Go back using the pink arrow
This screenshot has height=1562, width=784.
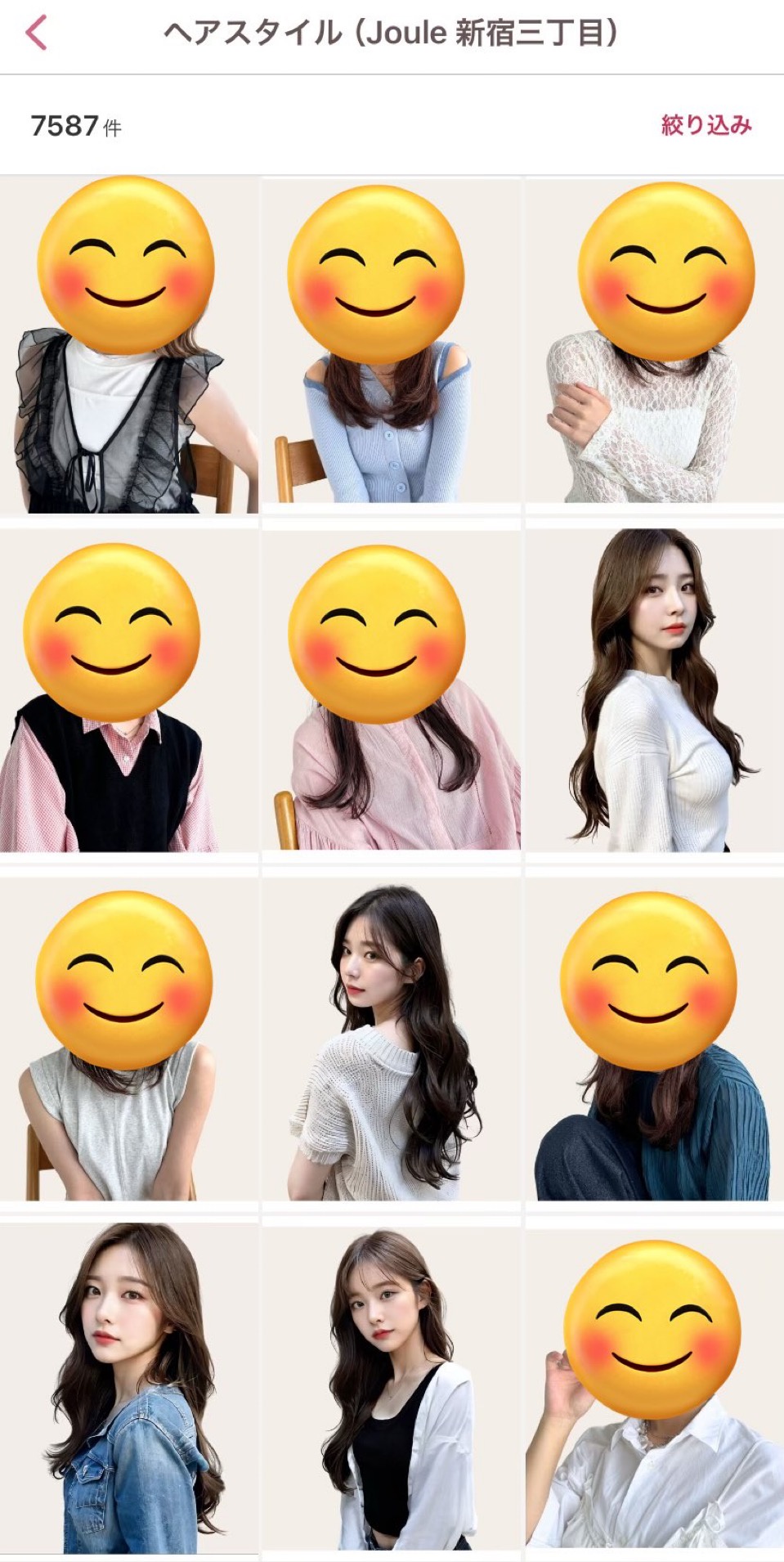37,34
